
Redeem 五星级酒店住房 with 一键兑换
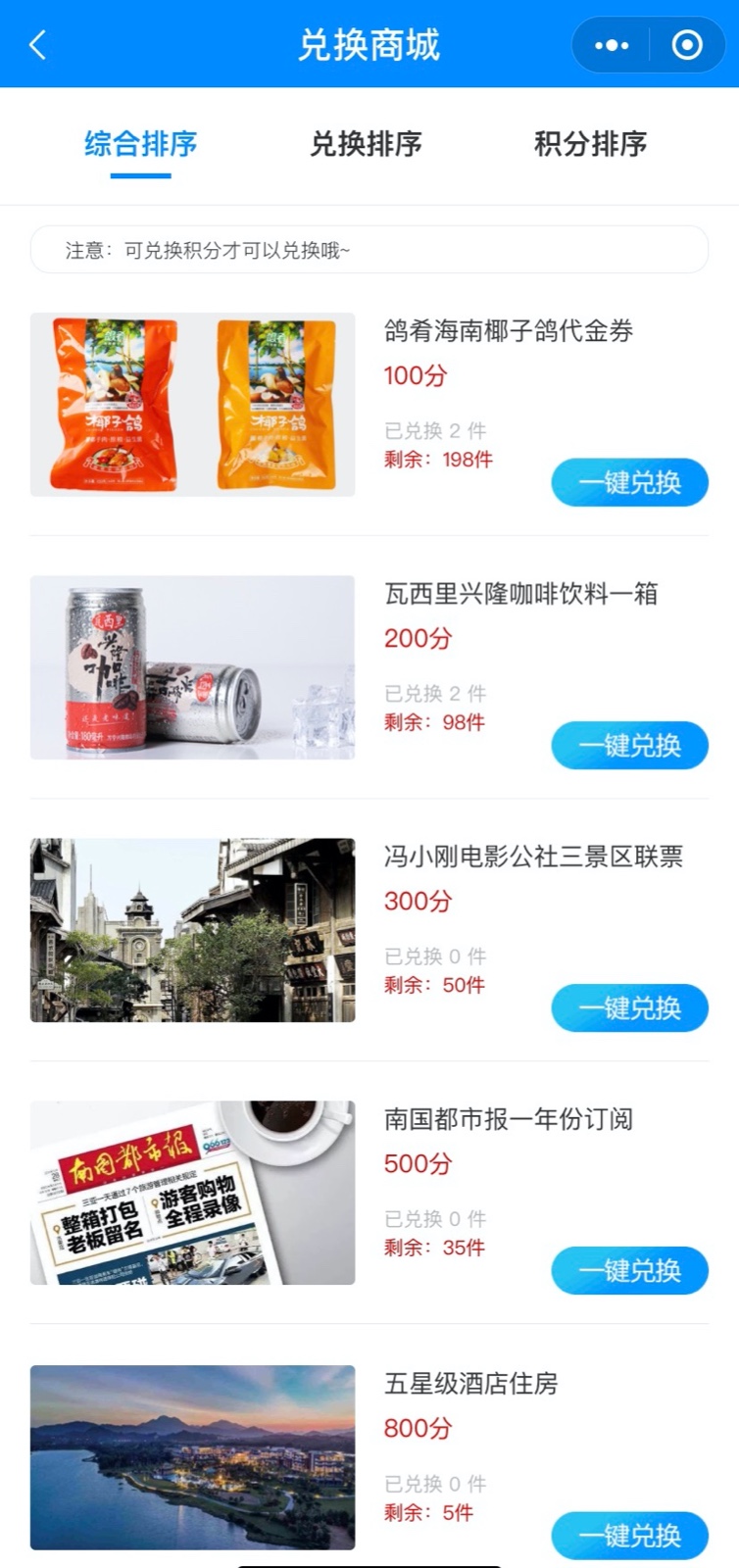(x=629, y=1535)
